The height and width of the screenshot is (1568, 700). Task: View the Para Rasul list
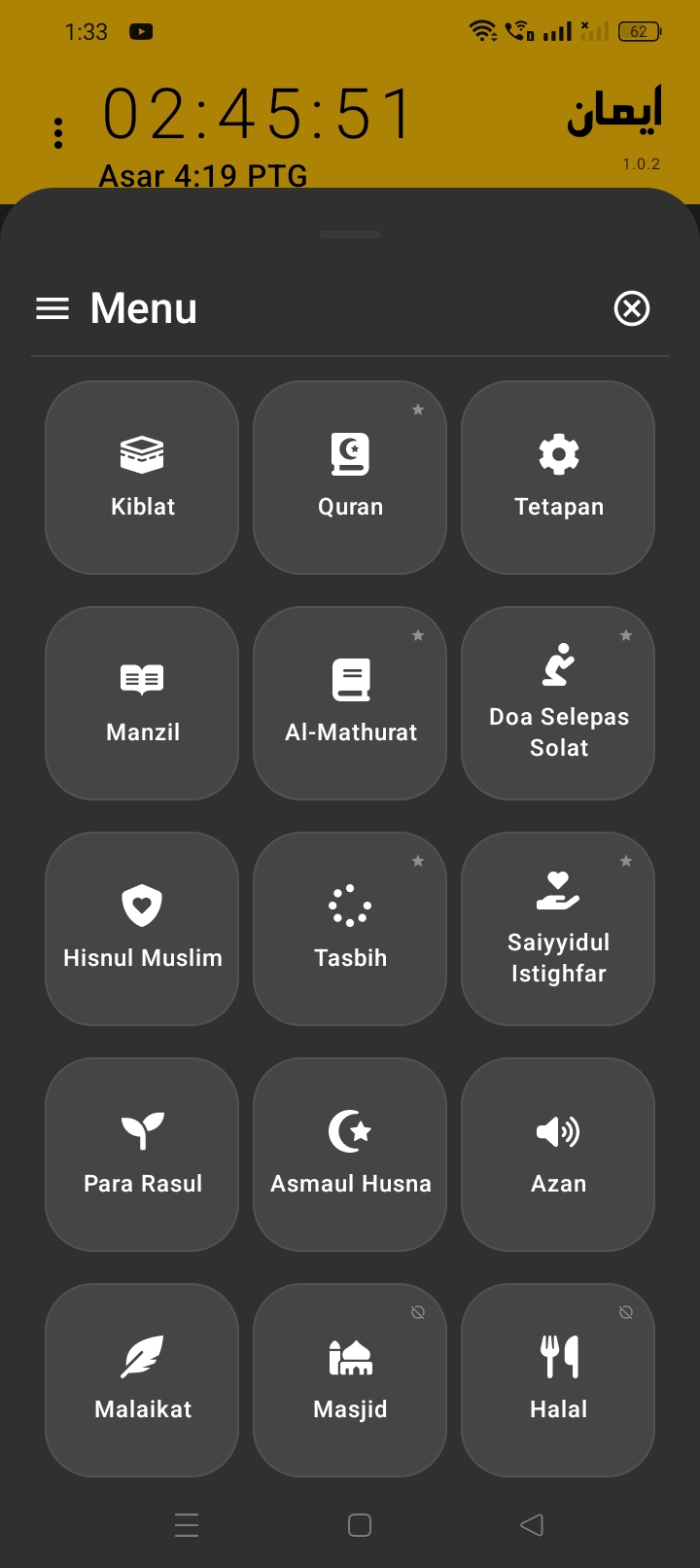142,1154
